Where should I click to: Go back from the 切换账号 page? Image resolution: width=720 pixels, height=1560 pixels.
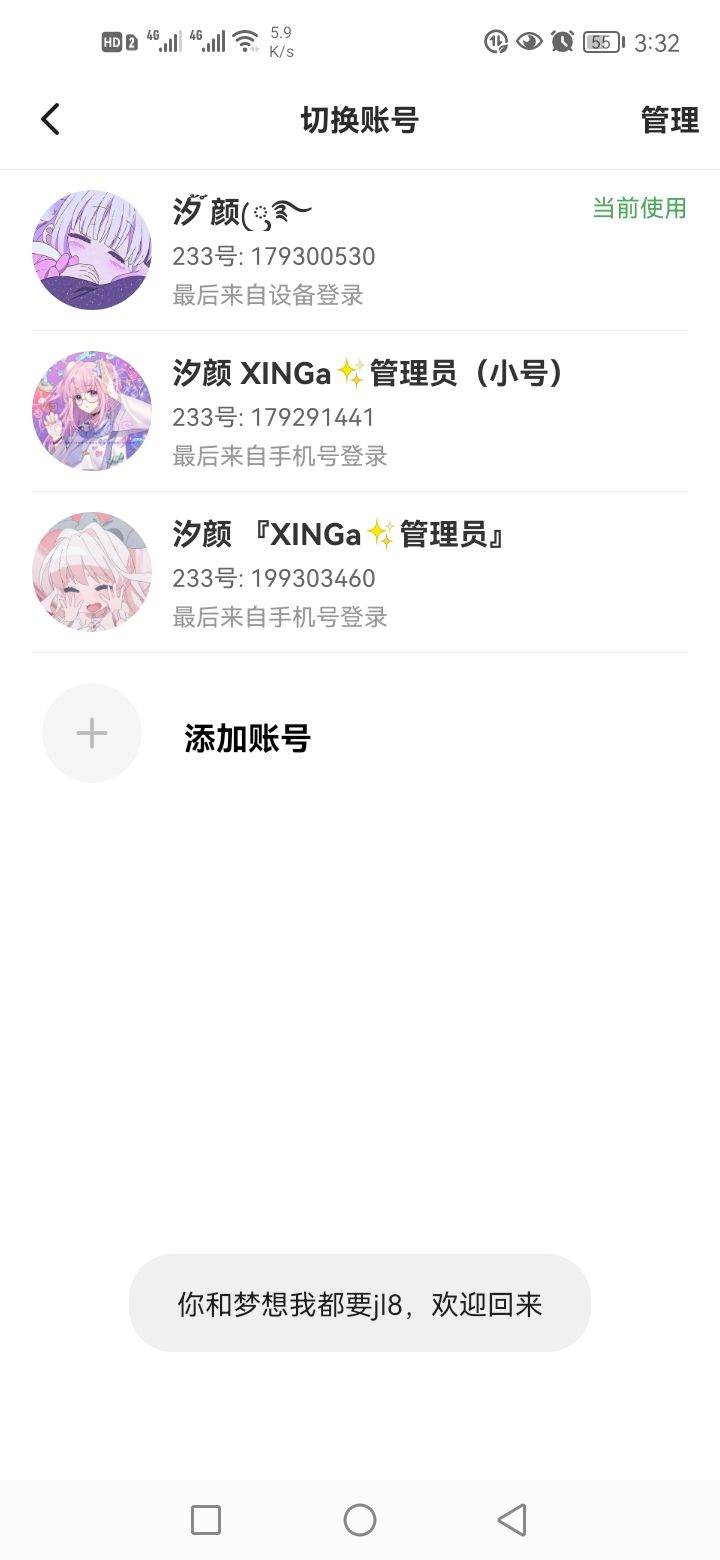pyautogui.click(x=50, y=120)
